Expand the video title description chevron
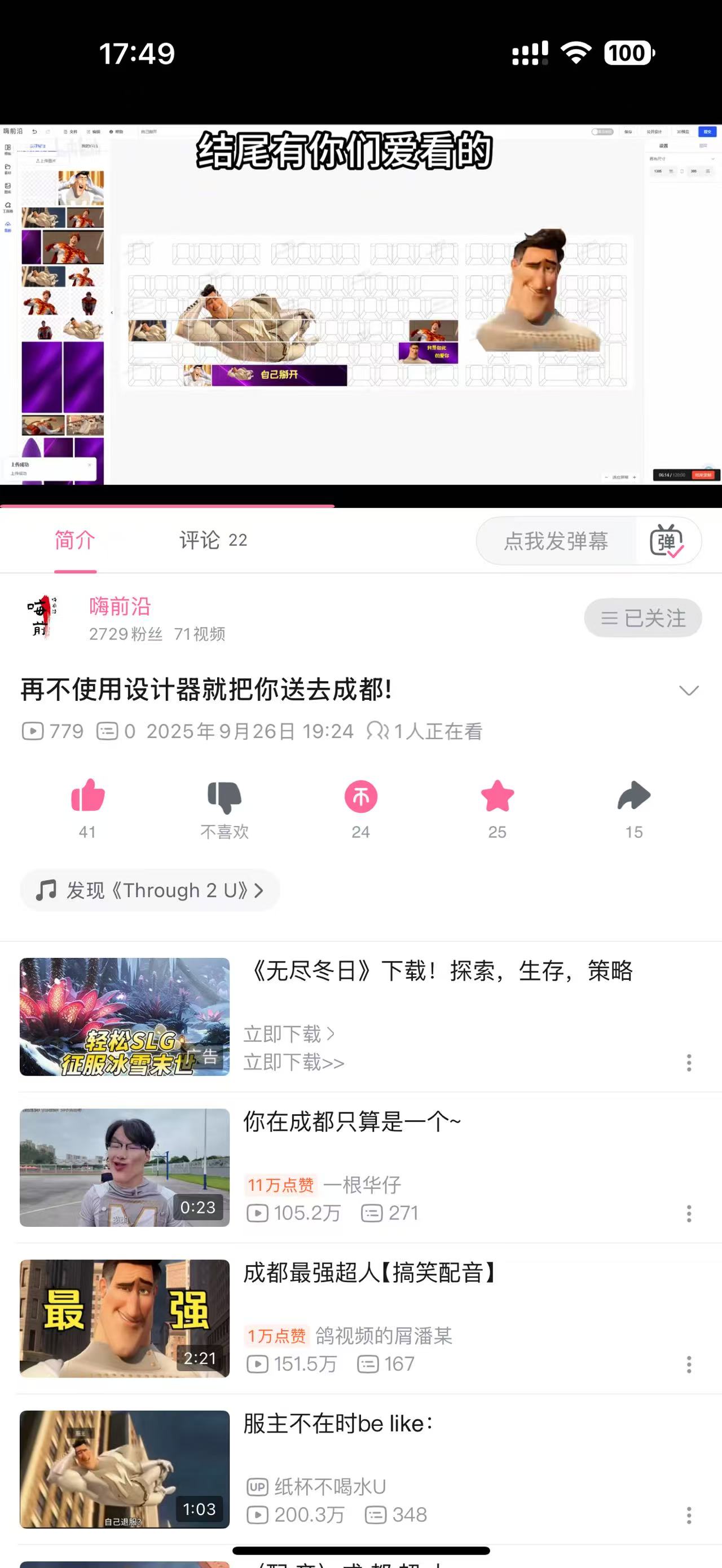This screenshot has height=1568, width=722. pos(689,691)
